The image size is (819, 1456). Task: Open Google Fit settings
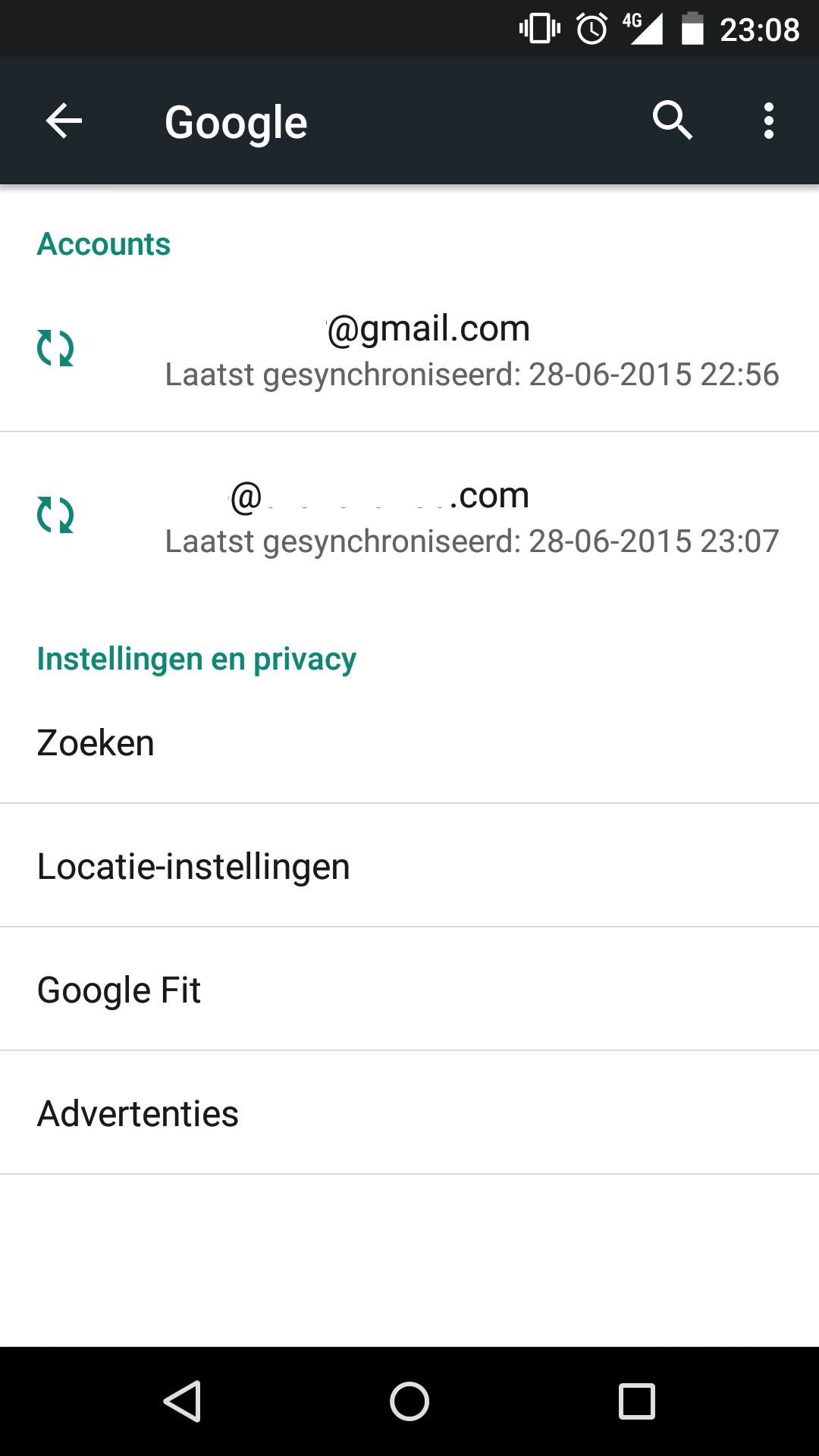tap(409, 990)
